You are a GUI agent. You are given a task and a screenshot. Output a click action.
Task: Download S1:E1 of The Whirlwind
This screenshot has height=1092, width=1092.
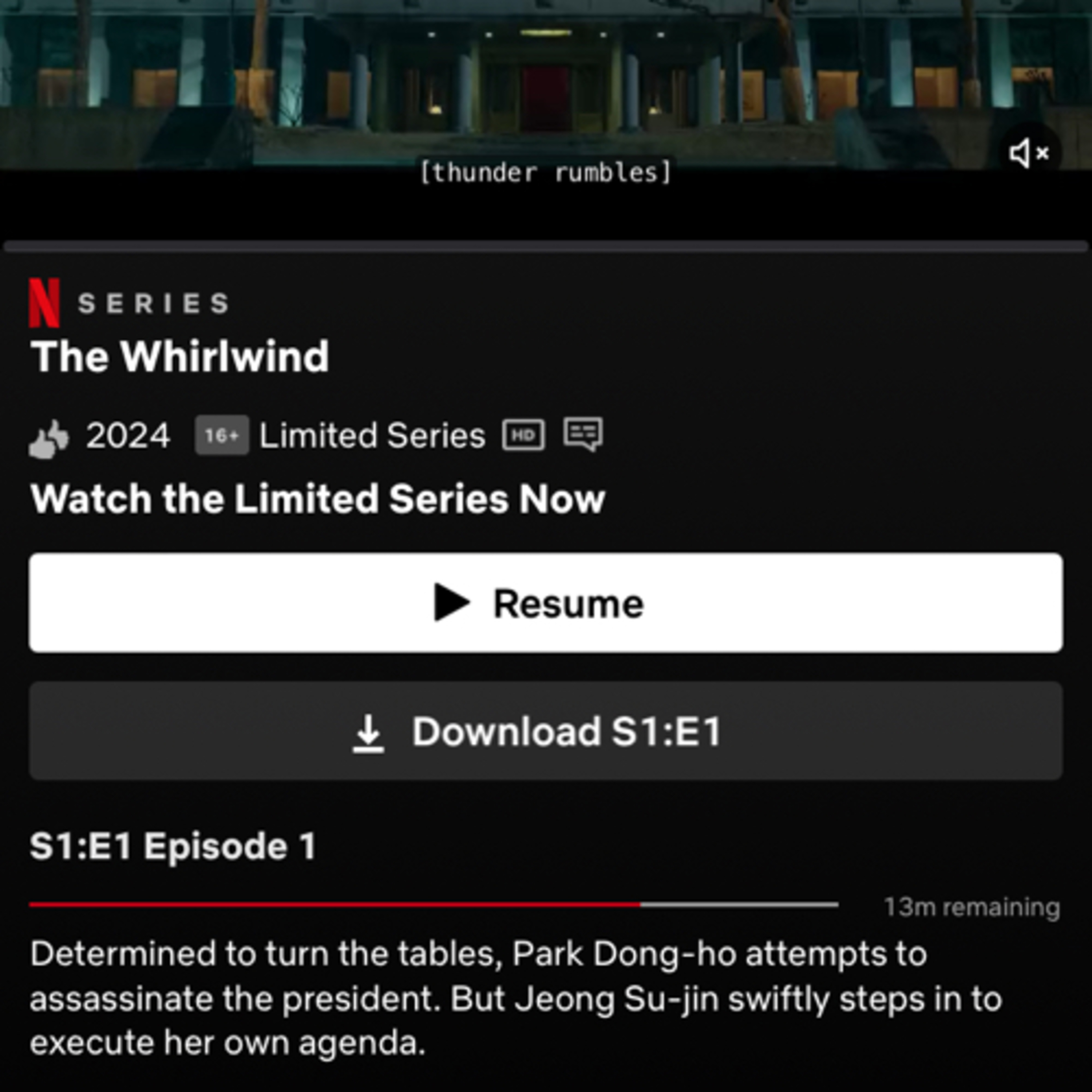point(545,731)
